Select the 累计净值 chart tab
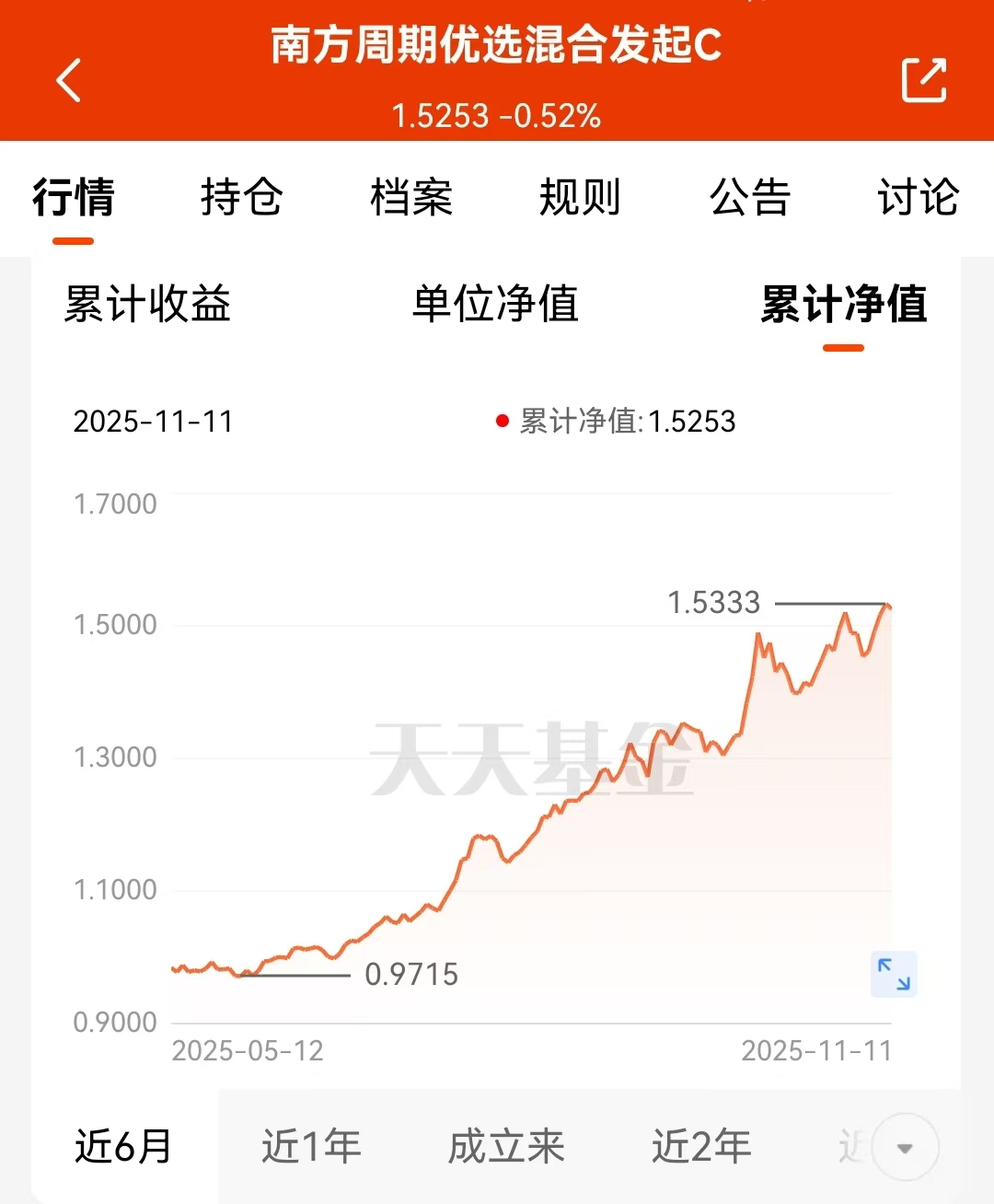994x1204 pixels. coord(843,304)
